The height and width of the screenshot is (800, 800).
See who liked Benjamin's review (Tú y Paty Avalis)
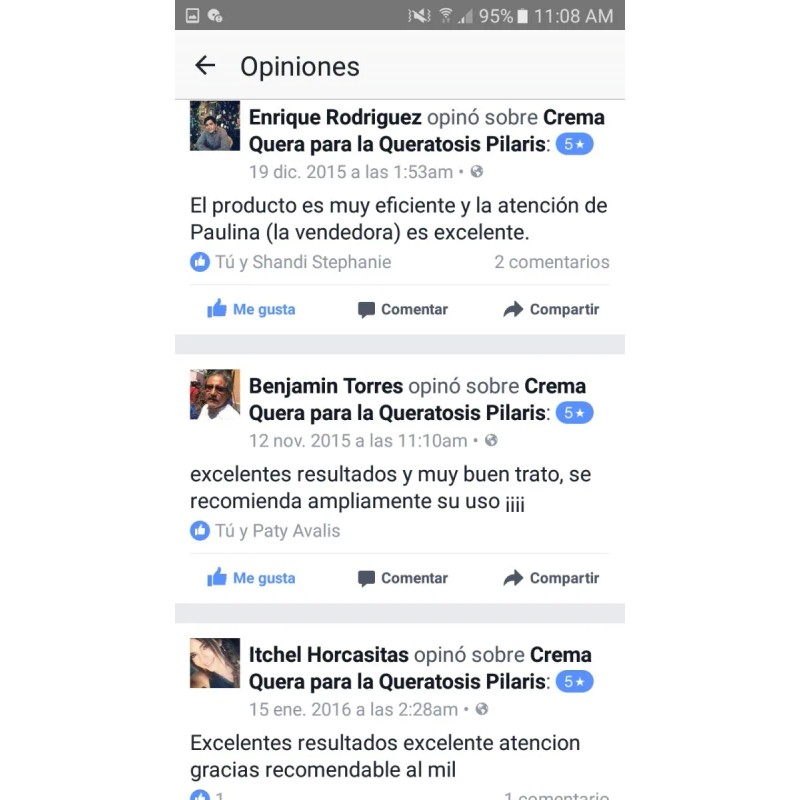pos(265,531)
